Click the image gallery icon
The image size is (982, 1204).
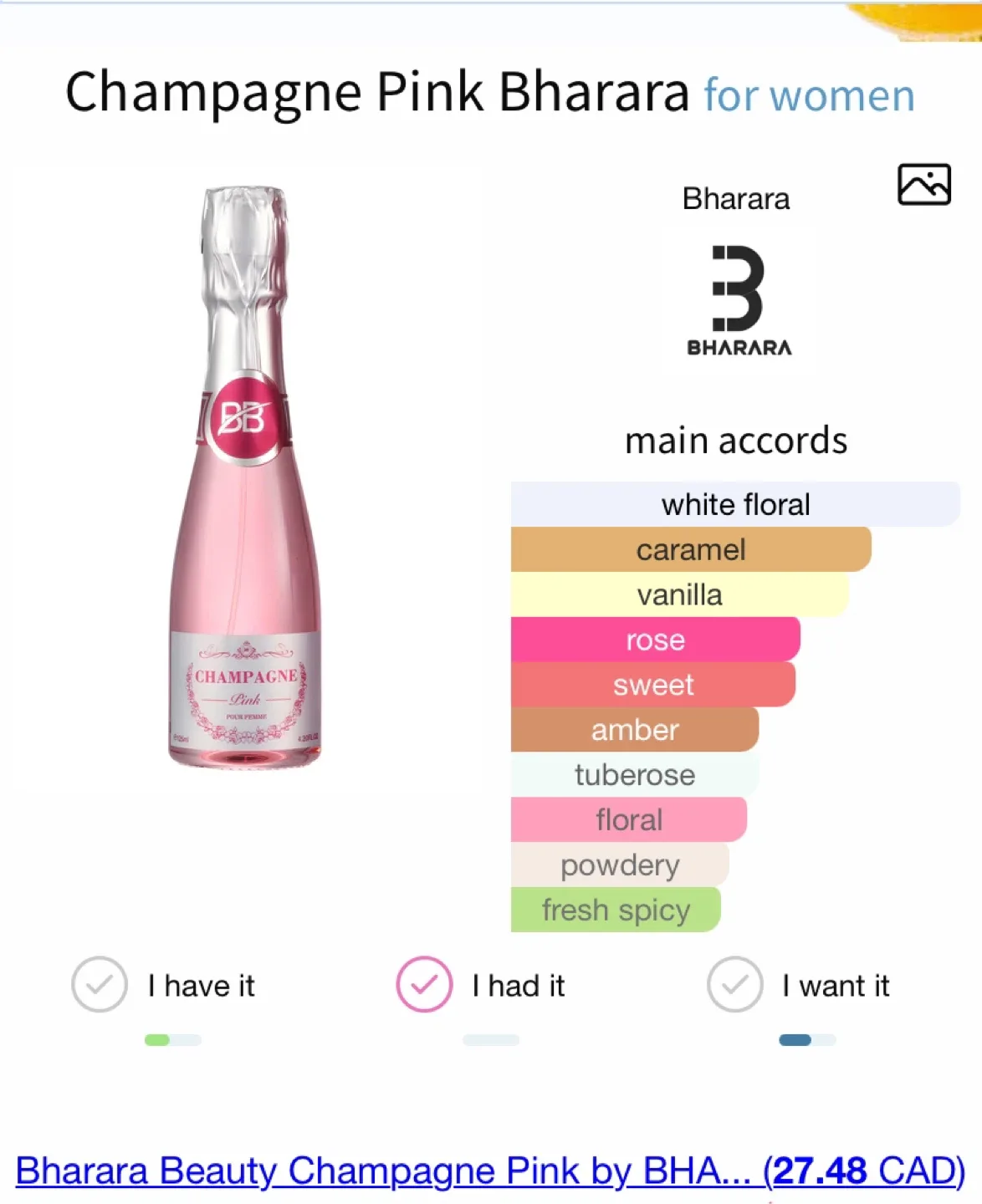click(x=925, y=186)
